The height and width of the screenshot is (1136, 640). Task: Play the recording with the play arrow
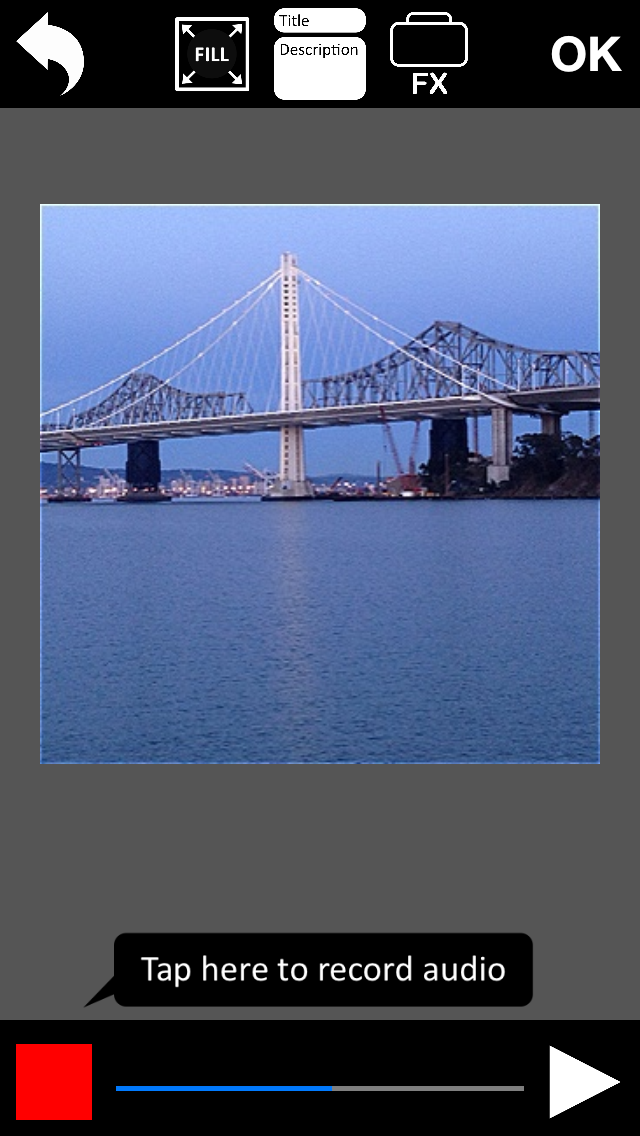[x=584, y=1082]
